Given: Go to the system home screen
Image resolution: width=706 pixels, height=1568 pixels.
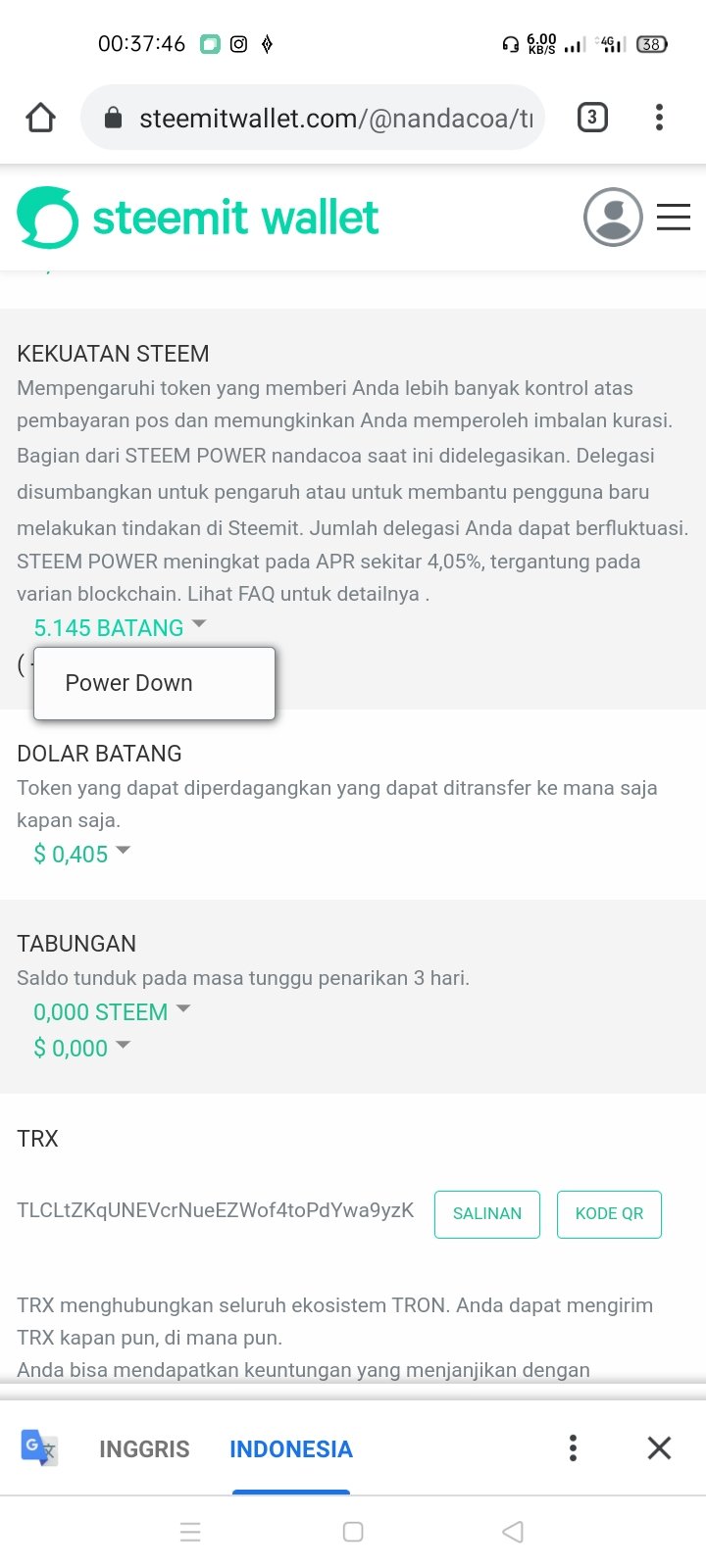Looking at the screenshot, I should (353, 1532).
